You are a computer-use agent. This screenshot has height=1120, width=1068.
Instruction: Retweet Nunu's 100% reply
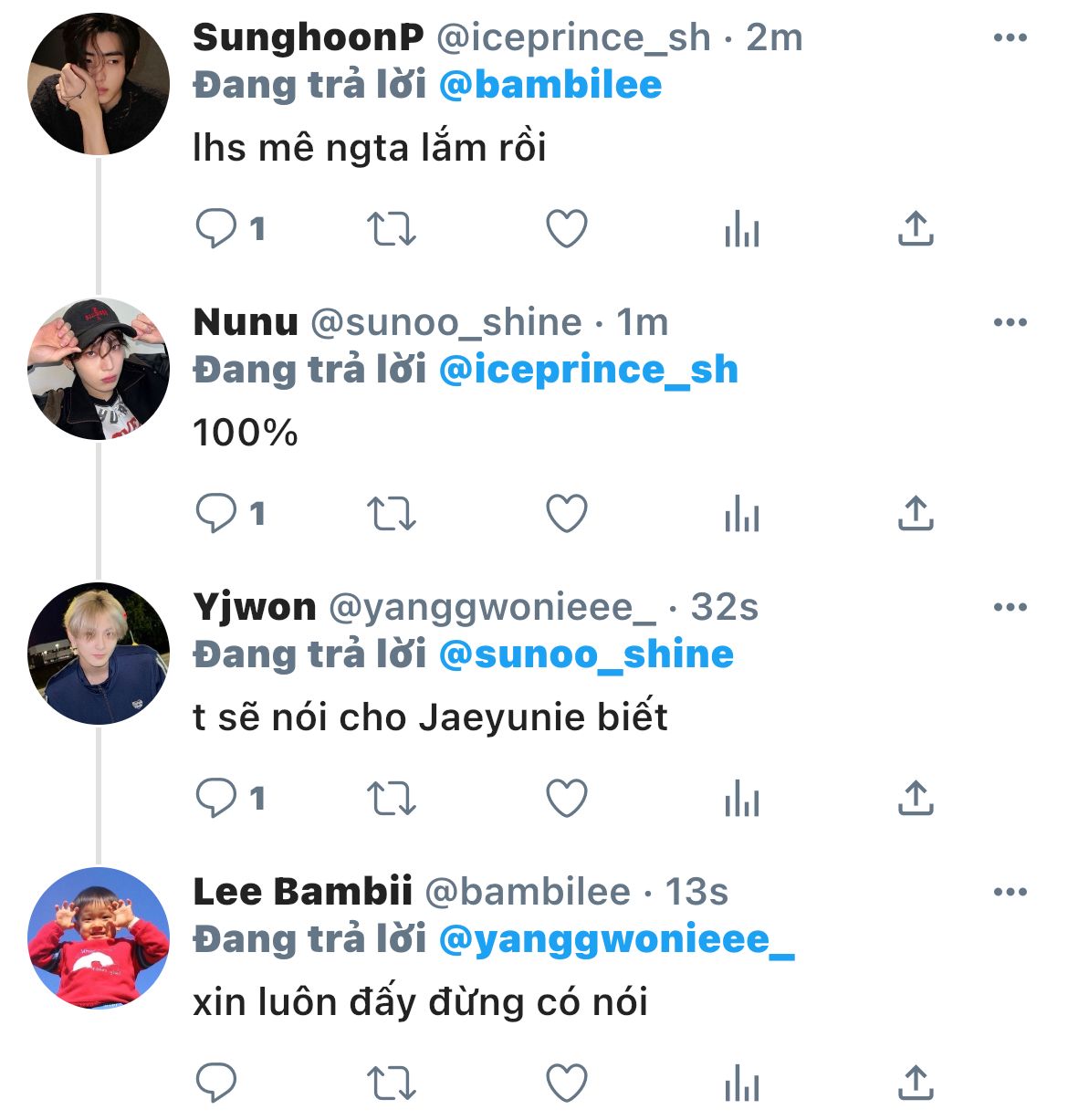point(392,514)
